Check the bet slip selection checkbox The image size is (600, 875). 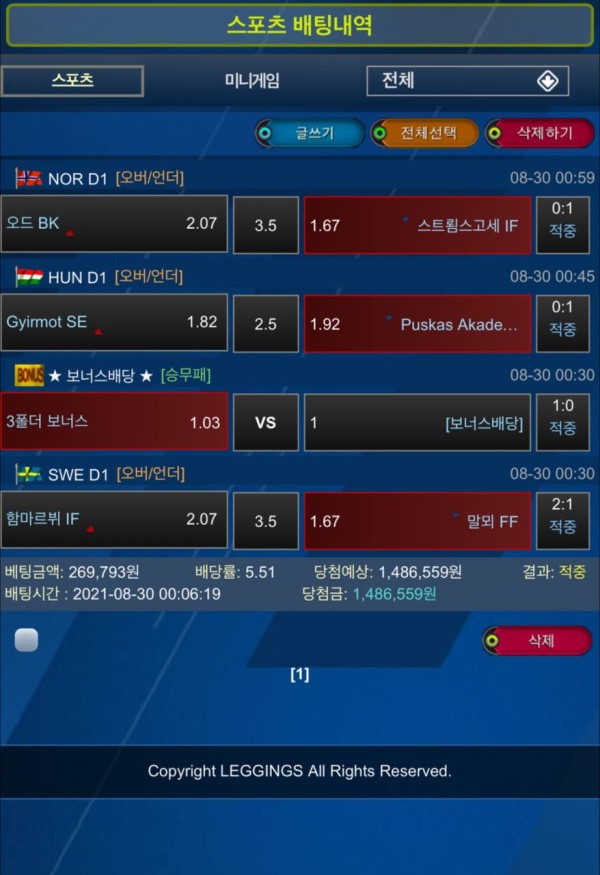point(27,641)
